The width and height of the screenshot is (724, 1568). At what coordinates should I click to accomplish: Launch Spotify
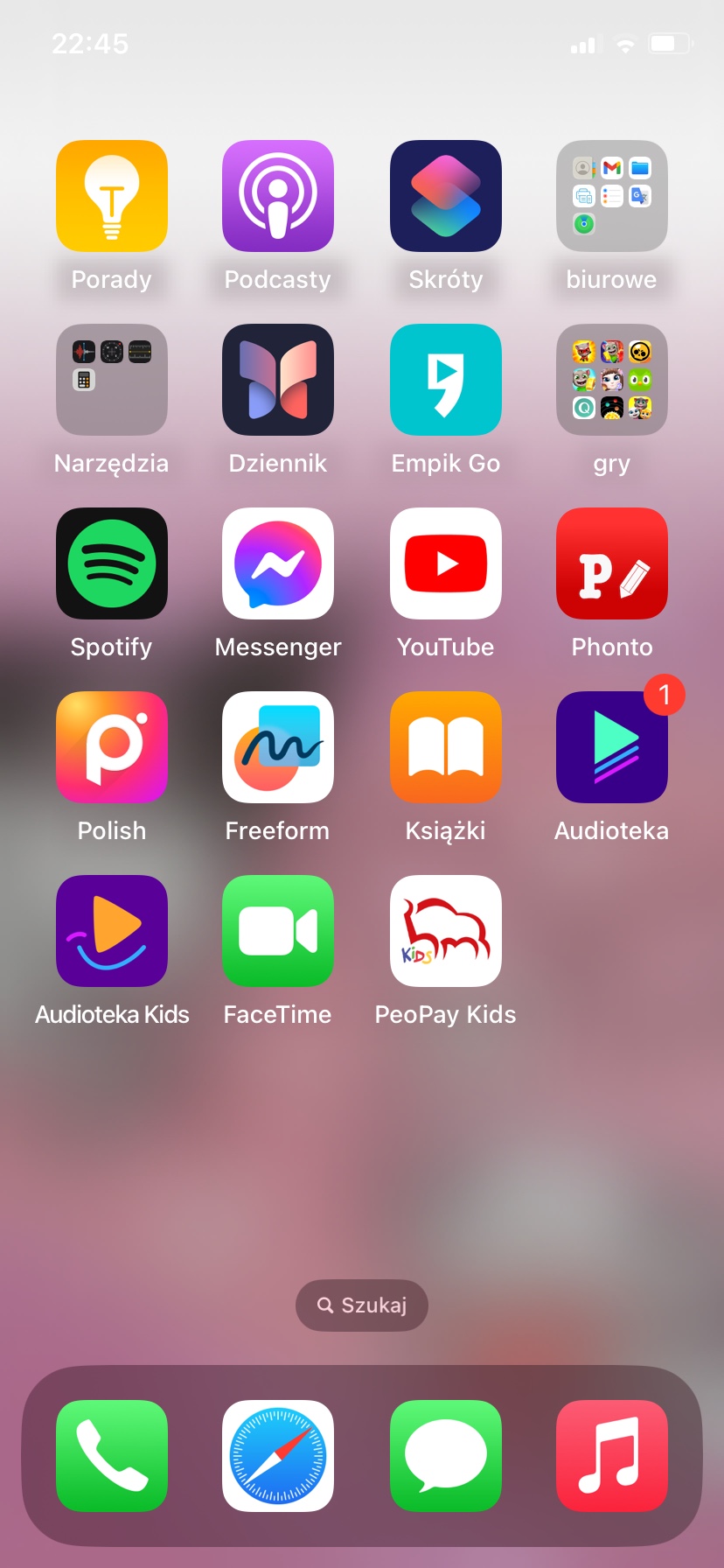click(112, 563)
